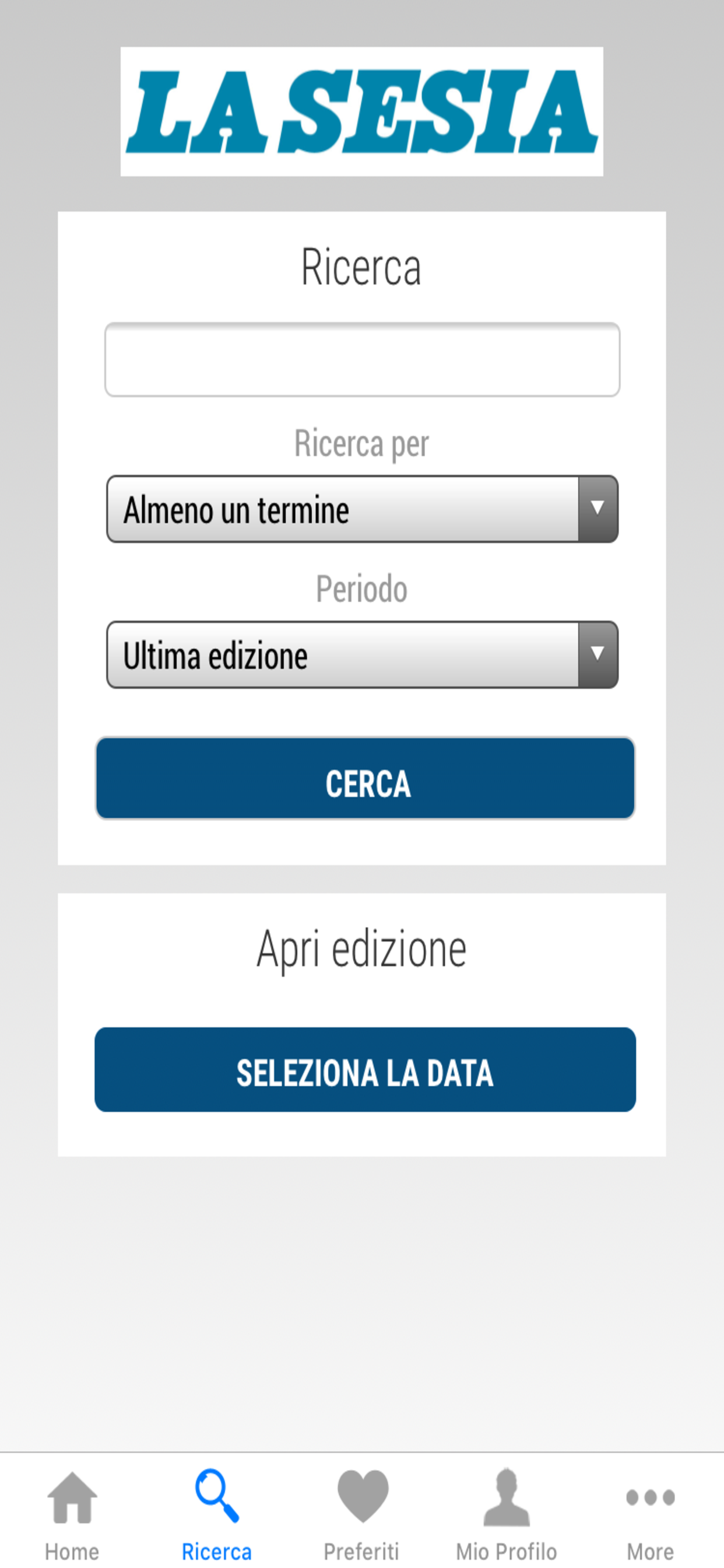The width and height of the screenshot is (724, 1568).
Task: Open the Mio Profilo section
Action: [x=506, y=1515]
